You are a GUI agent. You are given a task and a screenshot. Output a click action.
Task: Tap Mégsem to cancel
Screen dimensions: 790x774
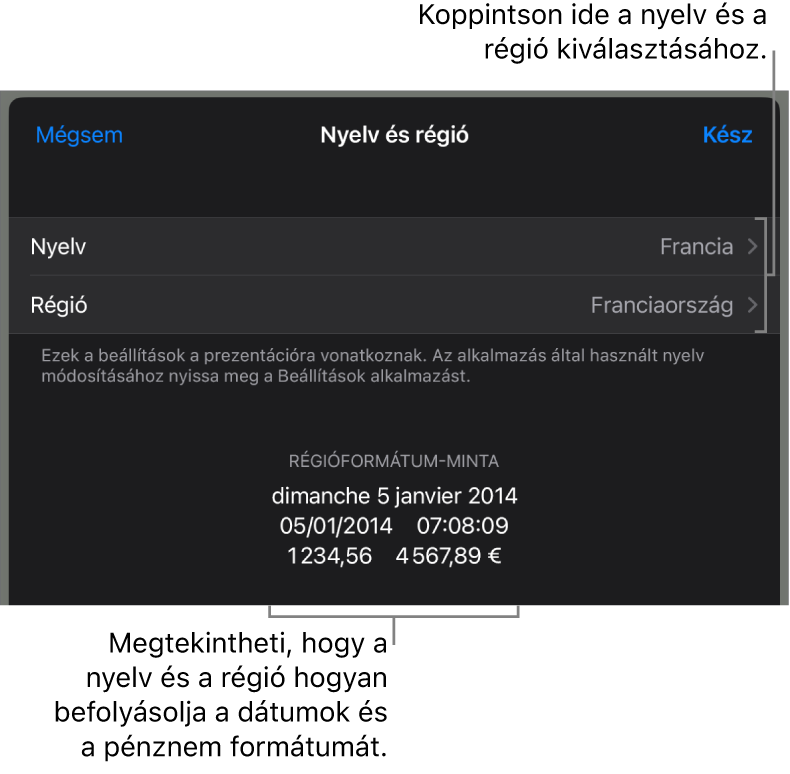79,135
